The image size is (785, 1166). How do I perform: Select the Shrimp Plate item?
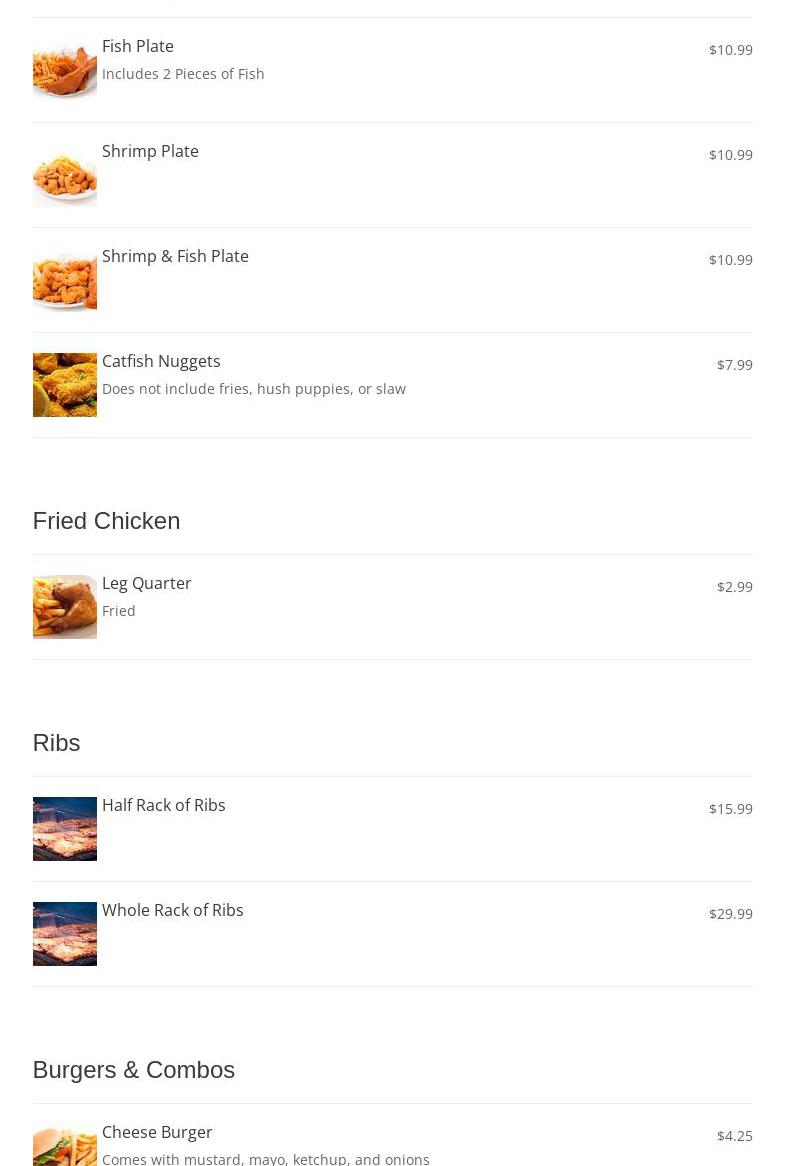(x=150, y=152)
